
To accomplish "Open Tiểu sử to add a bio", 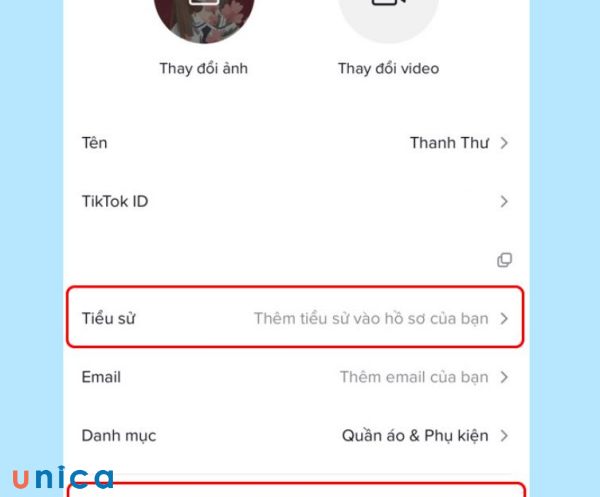I will (x=295, y=318).
